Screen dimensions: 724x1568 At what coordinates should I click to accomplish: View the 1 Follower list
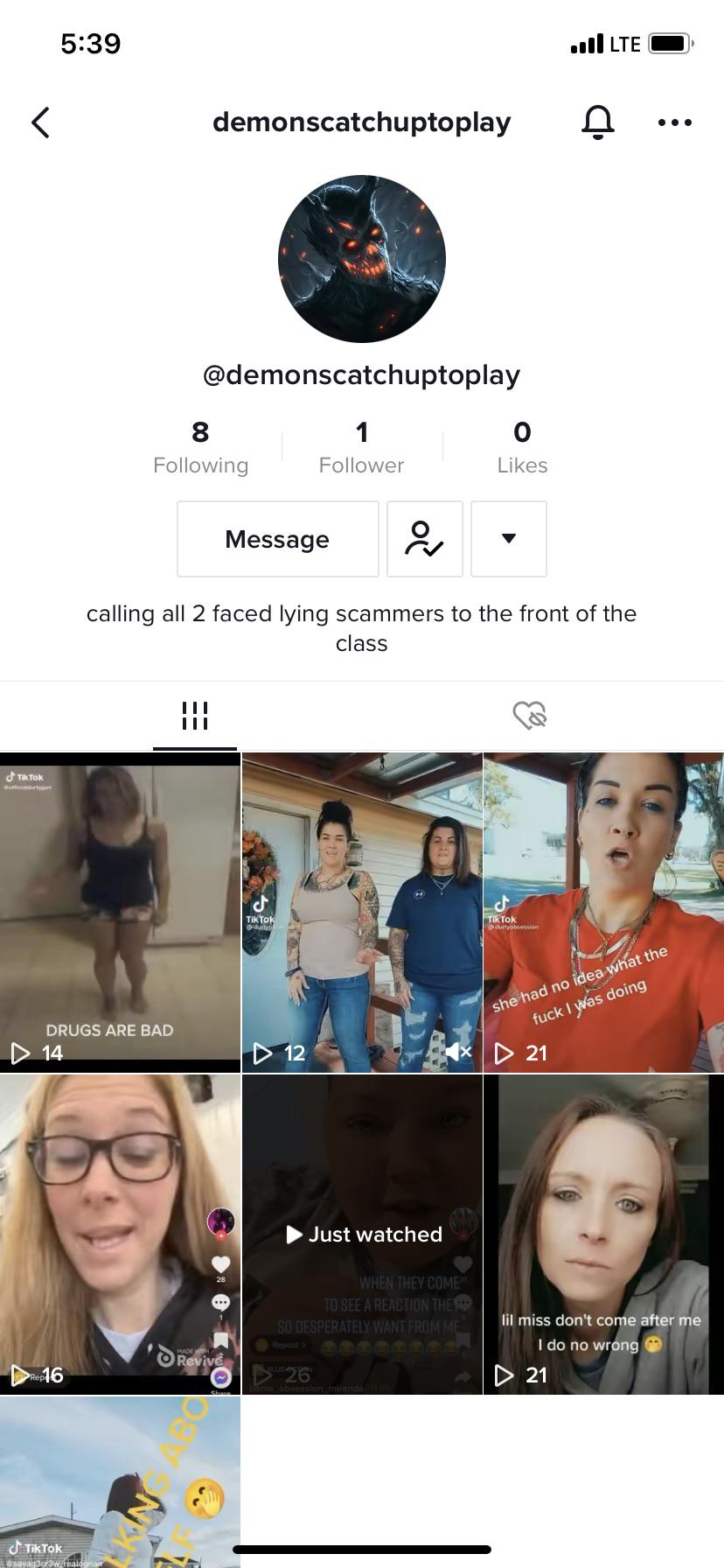361,446
